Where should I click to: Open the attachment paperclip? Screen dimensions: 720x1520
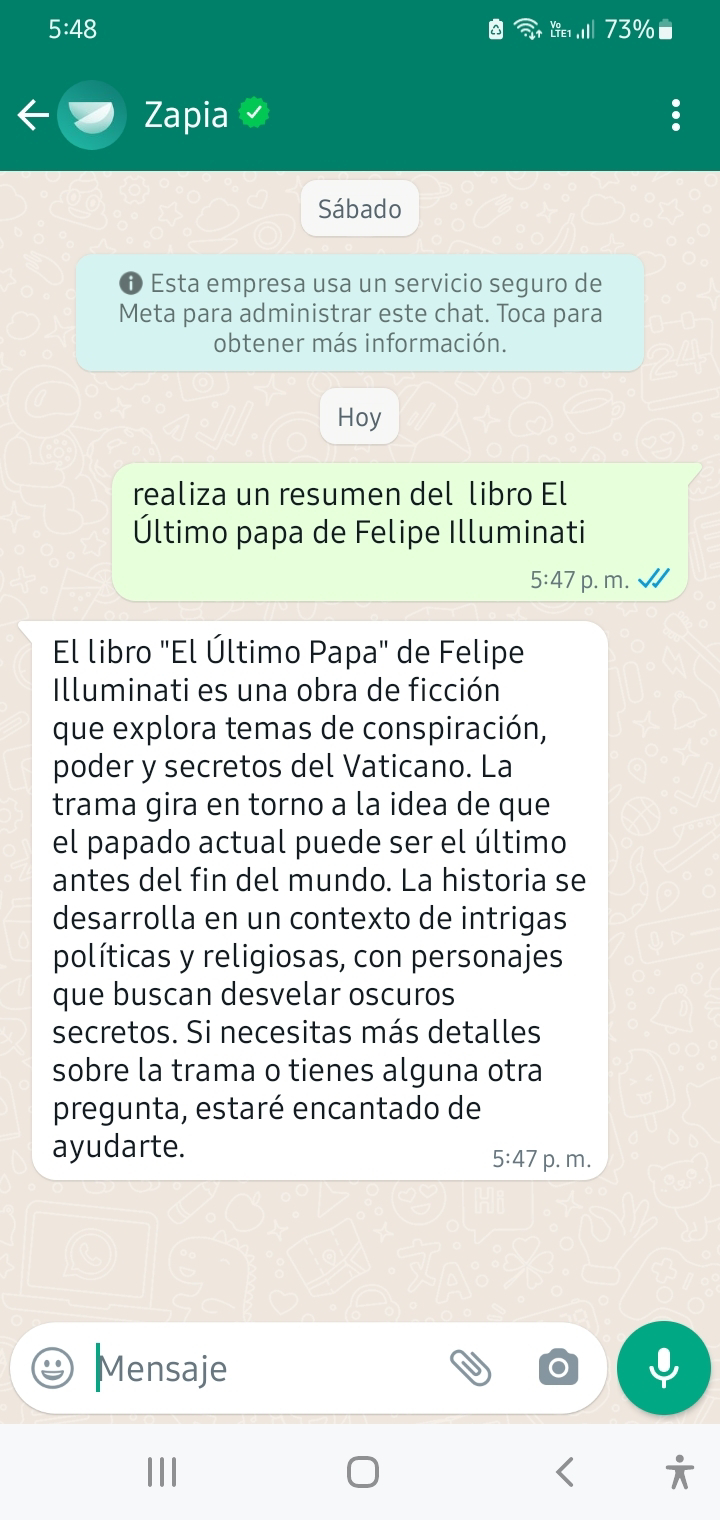(x=470, y=1367)
